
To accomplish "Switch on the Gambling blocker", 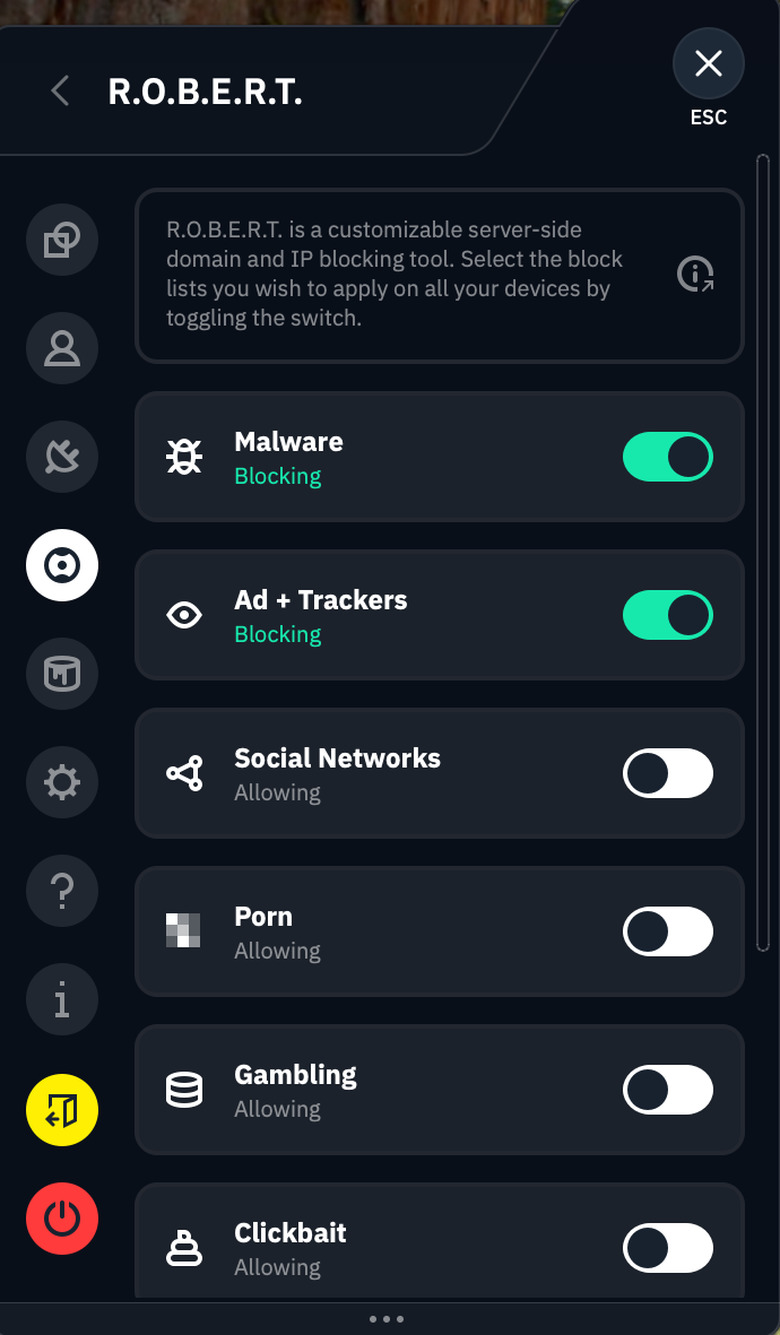I will click(x=667, y=1089).
